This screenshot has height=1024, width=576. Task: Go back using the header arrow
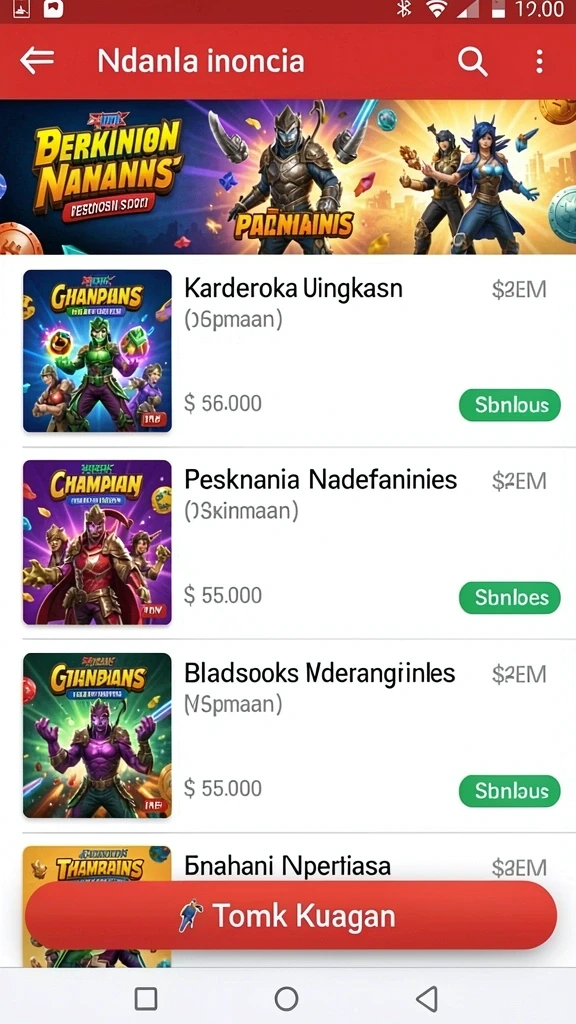[x=37, y=61]
